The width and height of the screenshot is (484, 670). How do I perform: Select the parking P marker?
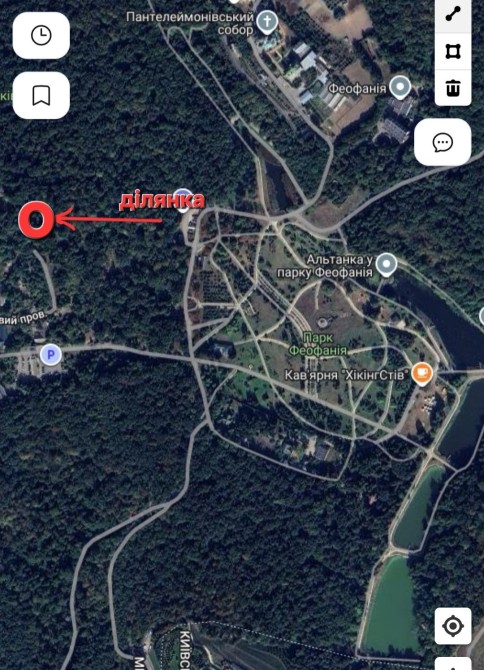(x=51, y=355)
